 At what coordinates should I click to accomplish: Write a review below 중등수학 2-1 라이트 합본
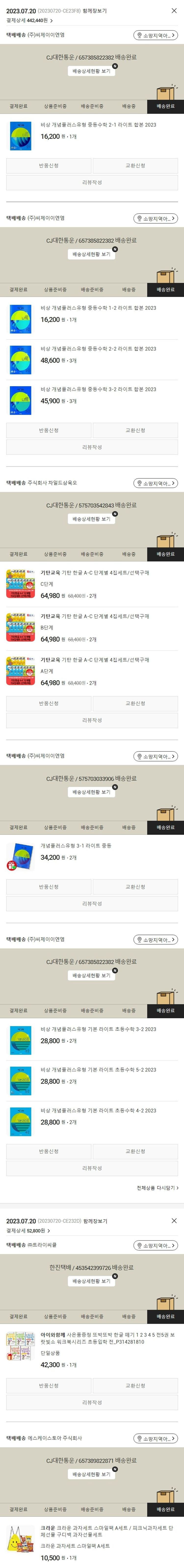click(92, 182)
